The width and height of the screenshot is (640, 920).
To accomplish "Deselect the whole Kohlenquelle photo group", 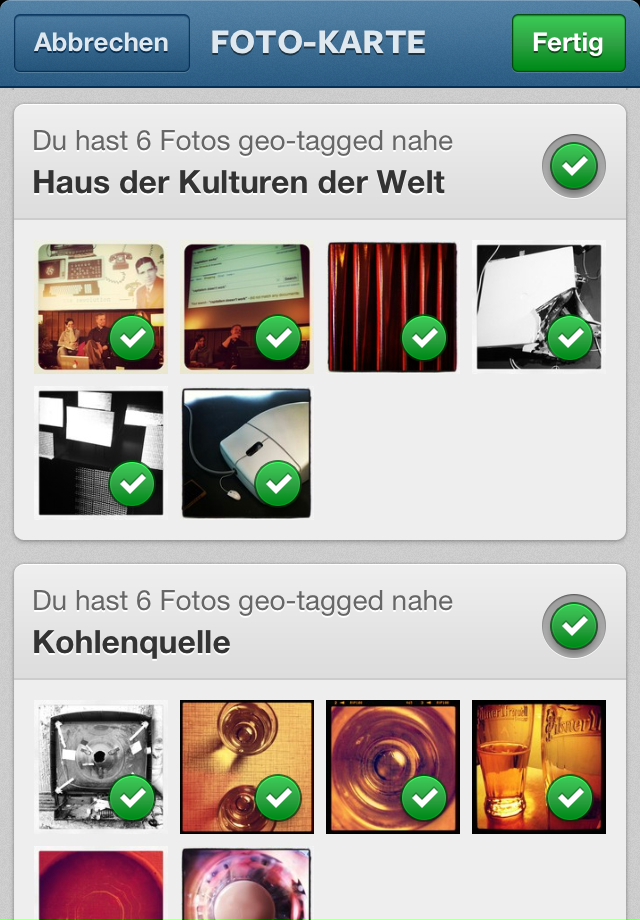I will (574, 627).
